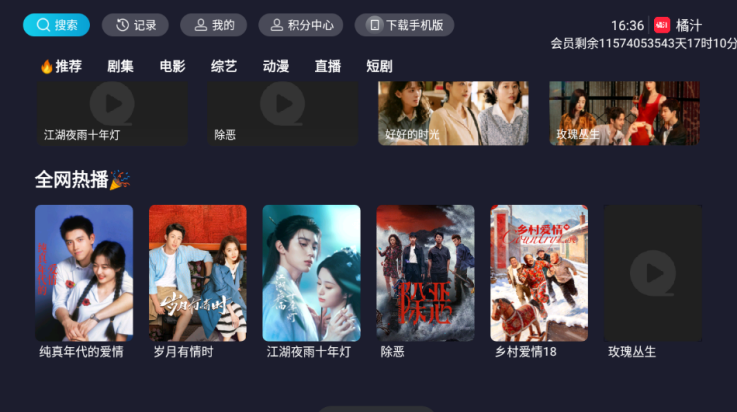This screenshot has width=737, height=412.
Task: Switch to the 动漫 tab
Action: [276, 66]
